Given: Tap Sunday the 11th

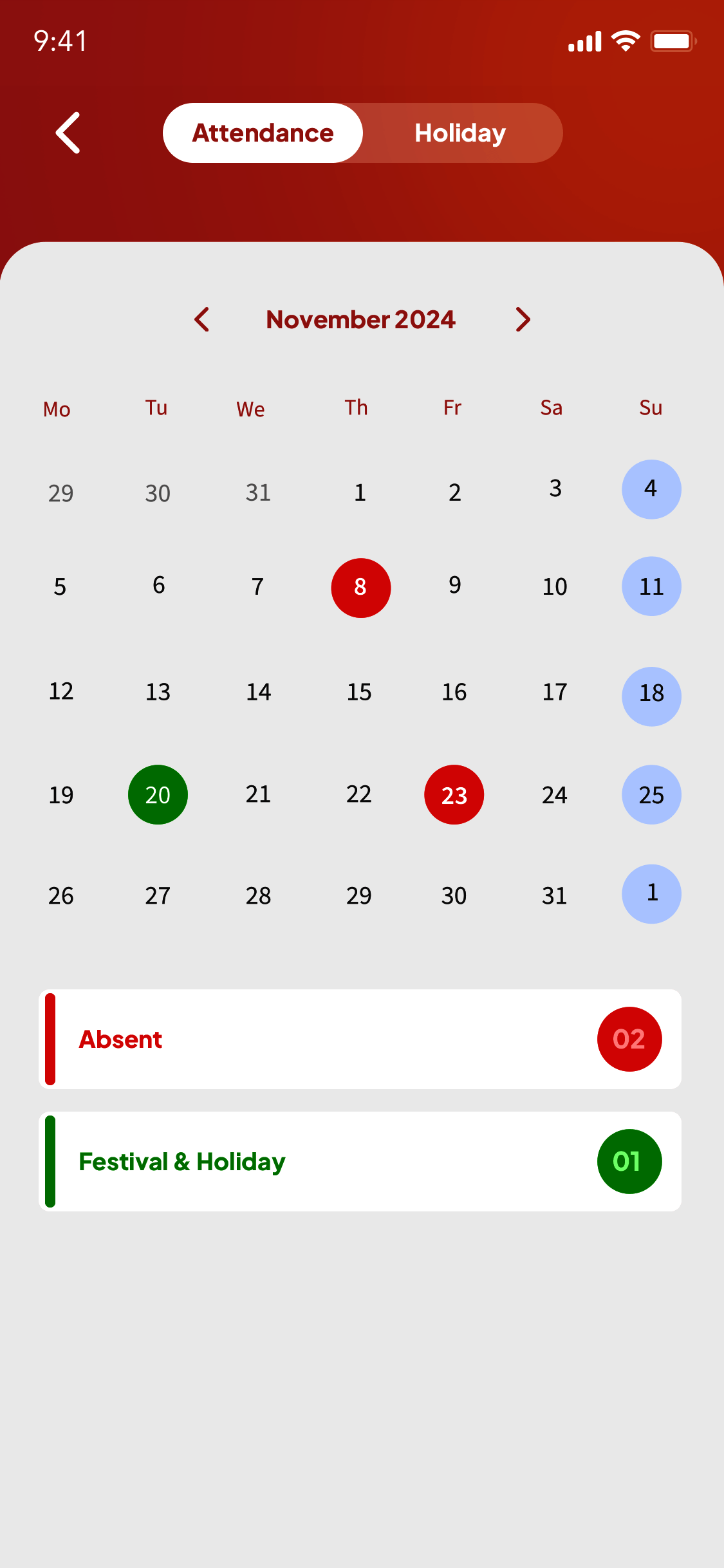Looking at the screenshot, I should [x=651, y=586].
